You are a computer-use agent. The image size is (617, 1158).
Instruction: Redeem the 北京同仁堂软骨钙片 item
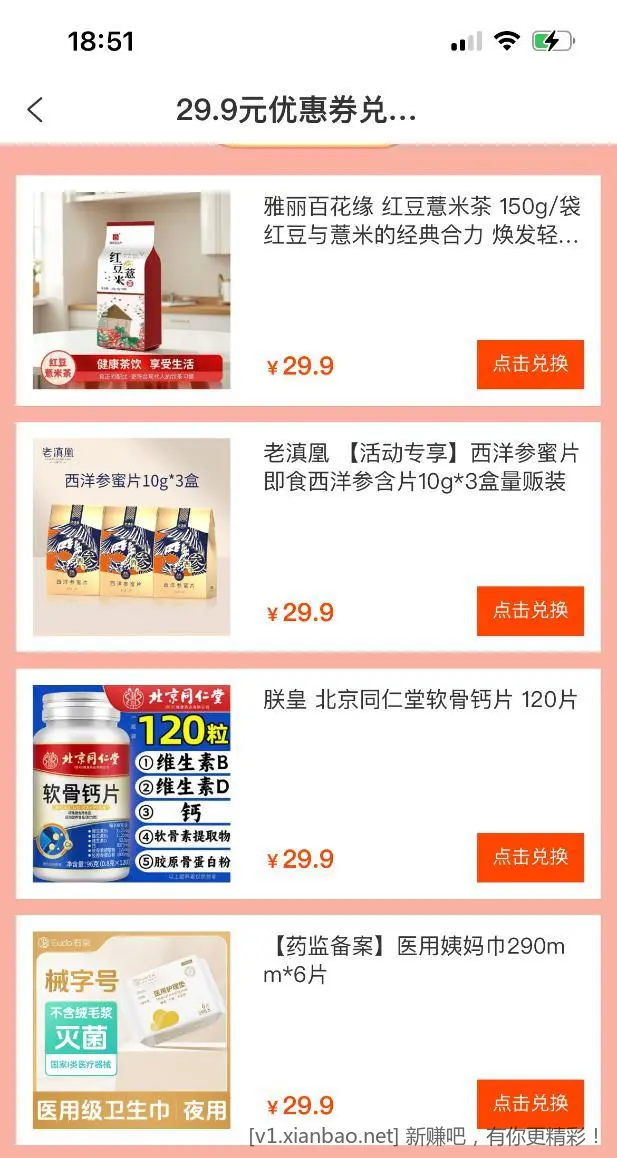[x=530, y=857]
